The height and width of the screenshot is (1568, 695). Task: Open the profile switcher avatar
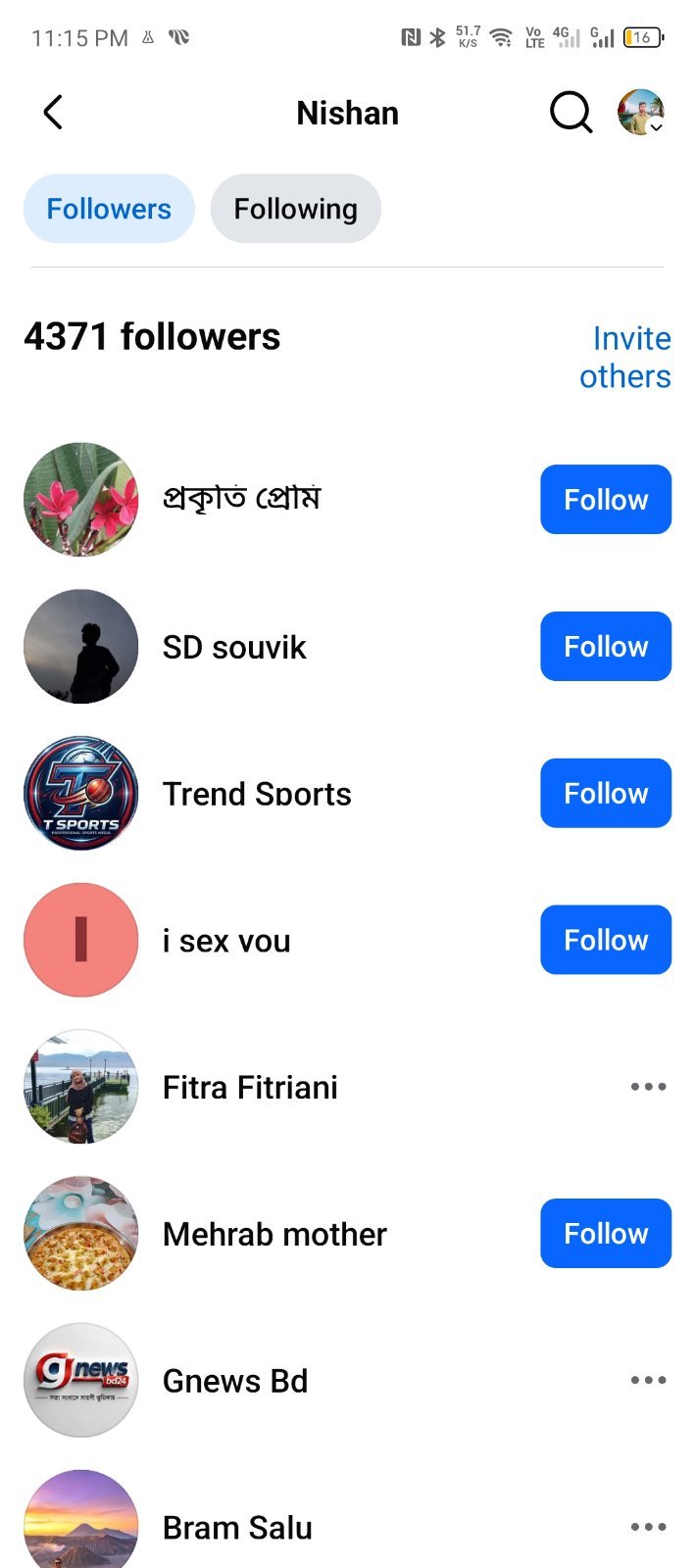point(641,113)
